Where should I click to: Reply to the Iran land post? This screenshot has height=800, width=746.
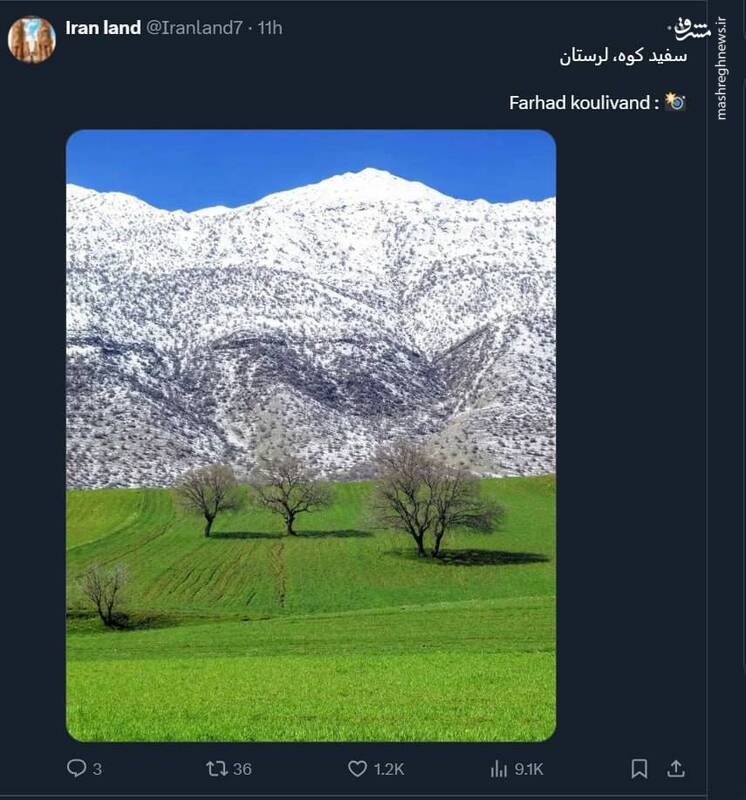[77, 768]
